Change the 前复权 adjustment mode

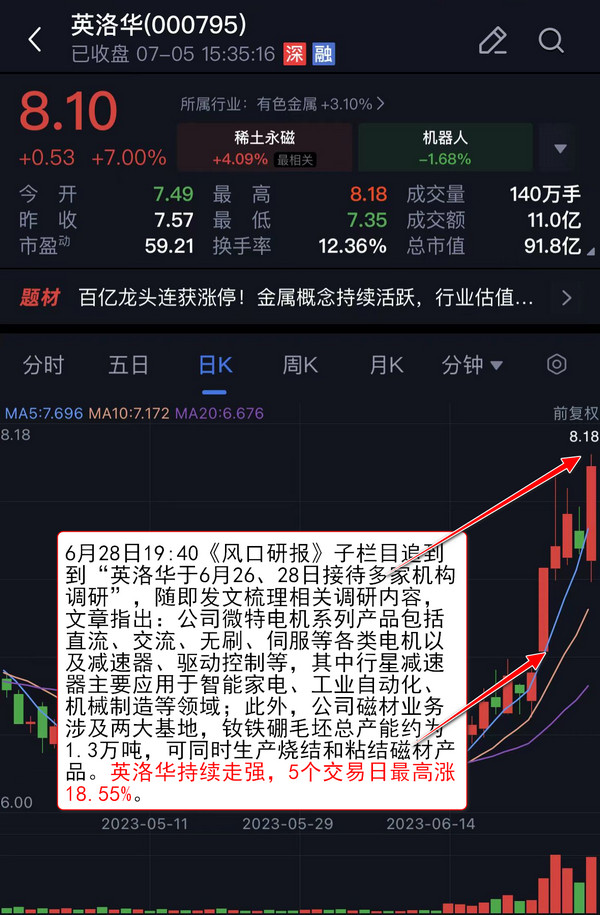coord(575,413)
